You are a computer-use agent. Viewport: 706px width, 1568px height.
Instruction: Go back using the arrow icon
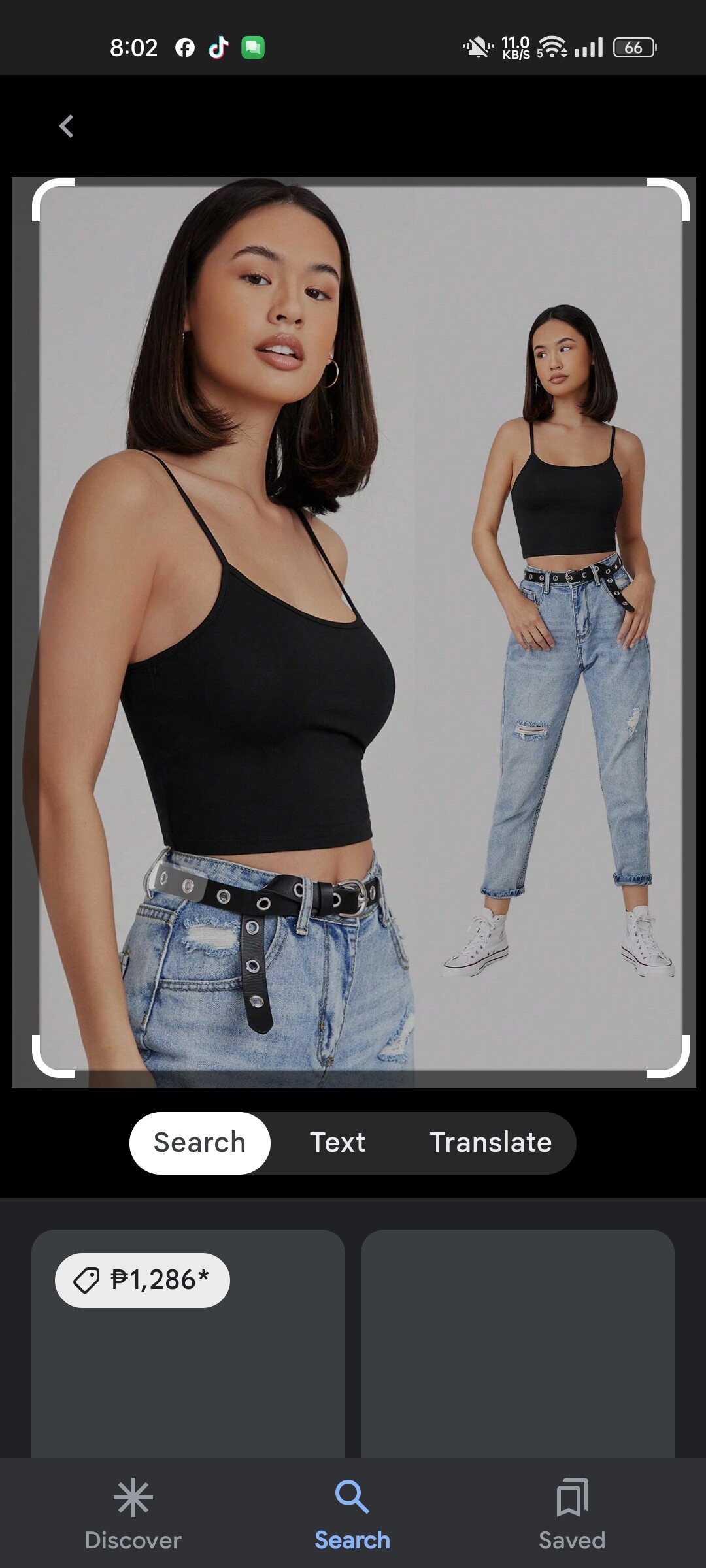66,126
